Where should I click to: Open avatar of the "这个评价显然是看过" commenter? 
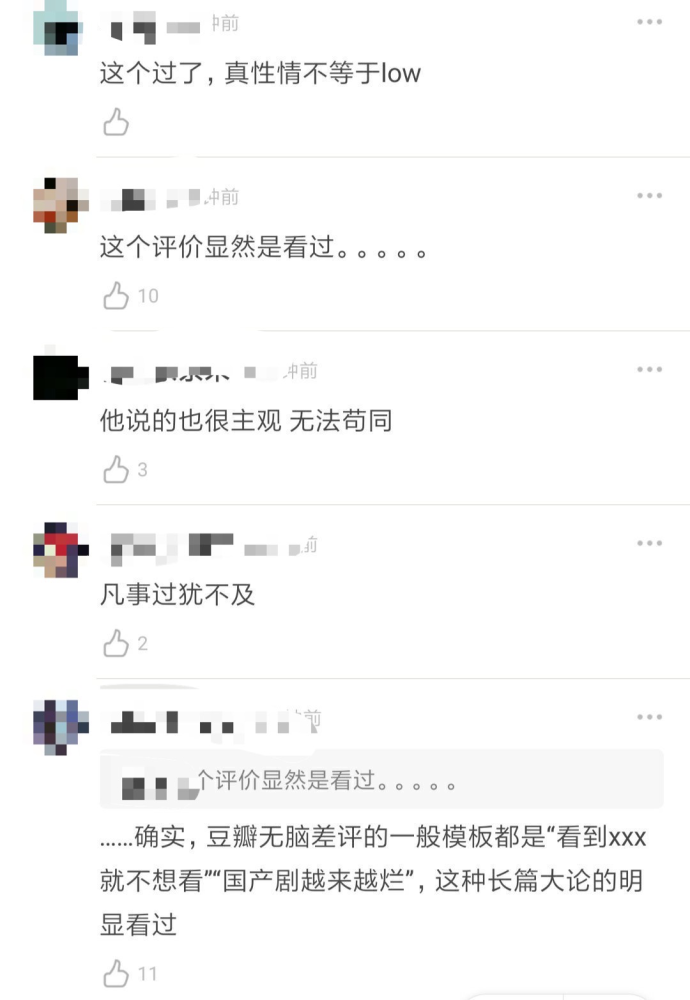(x=57, y=205)
